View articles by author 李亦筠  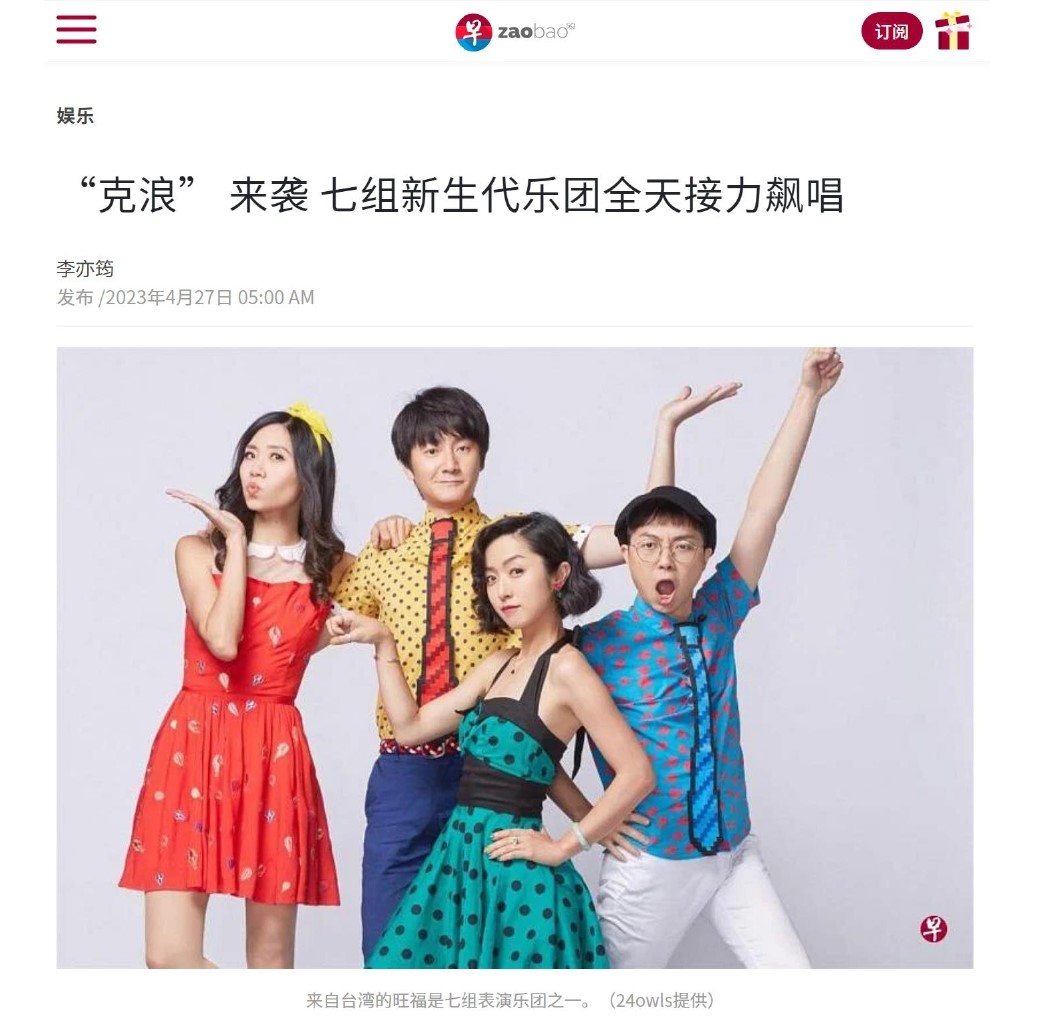(x=85, y=269)
